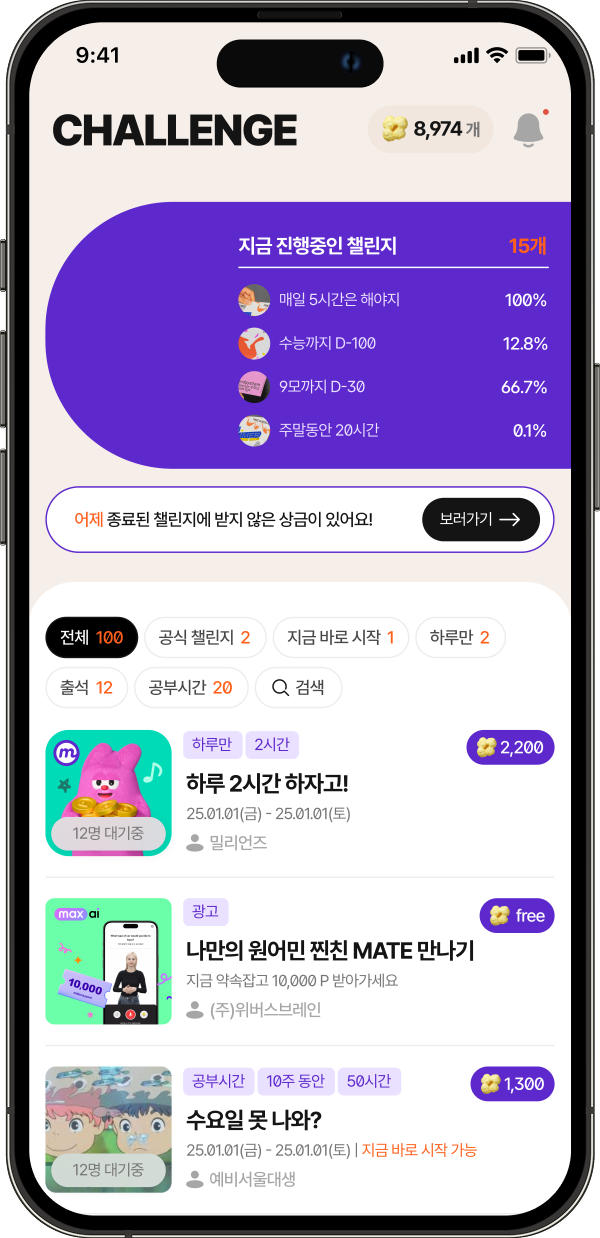The height and width of the screenshot is (1238, 600).
Task: Select the 하루만 filter chip
Action: tap(459, 637)
